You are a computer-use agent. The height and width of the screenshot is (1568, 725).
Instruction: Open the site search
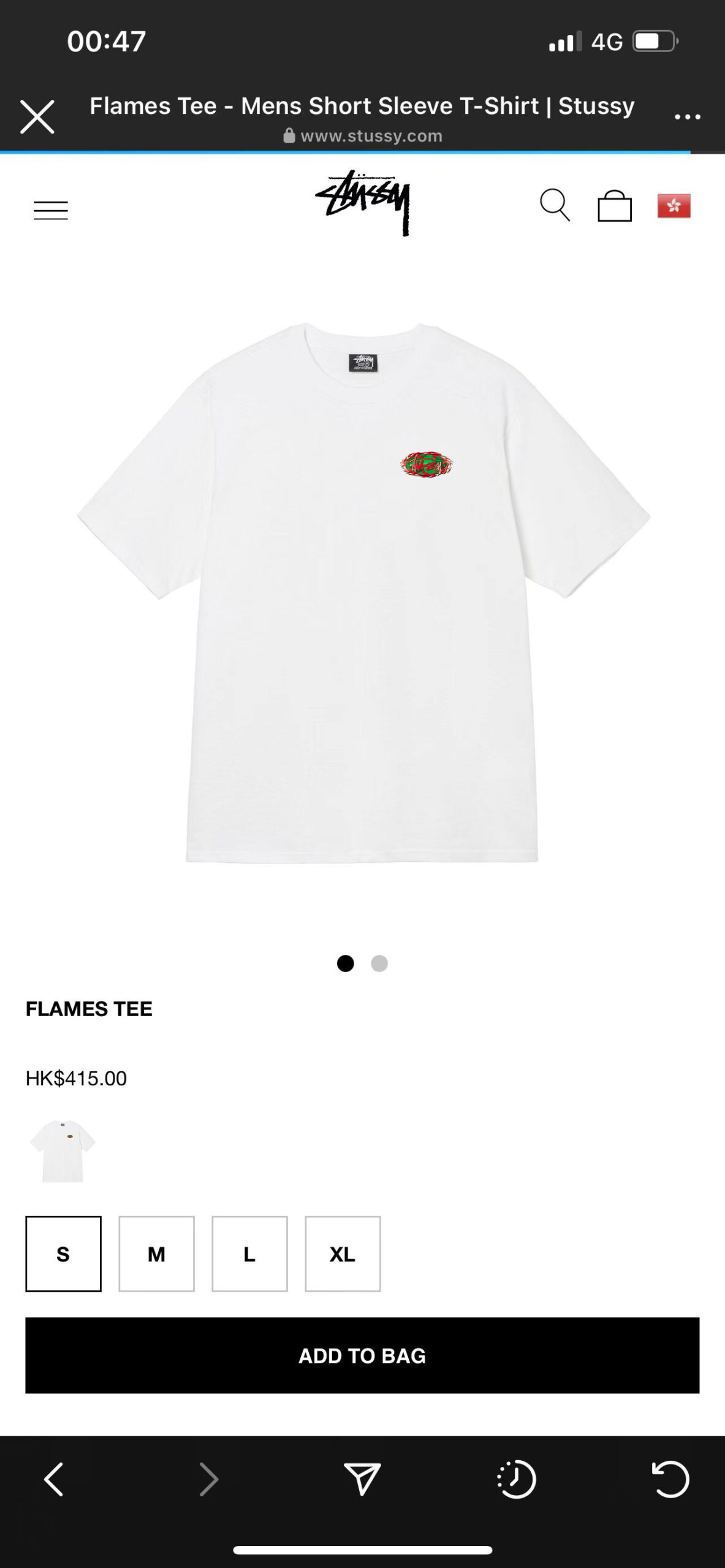tap(555, 205)
